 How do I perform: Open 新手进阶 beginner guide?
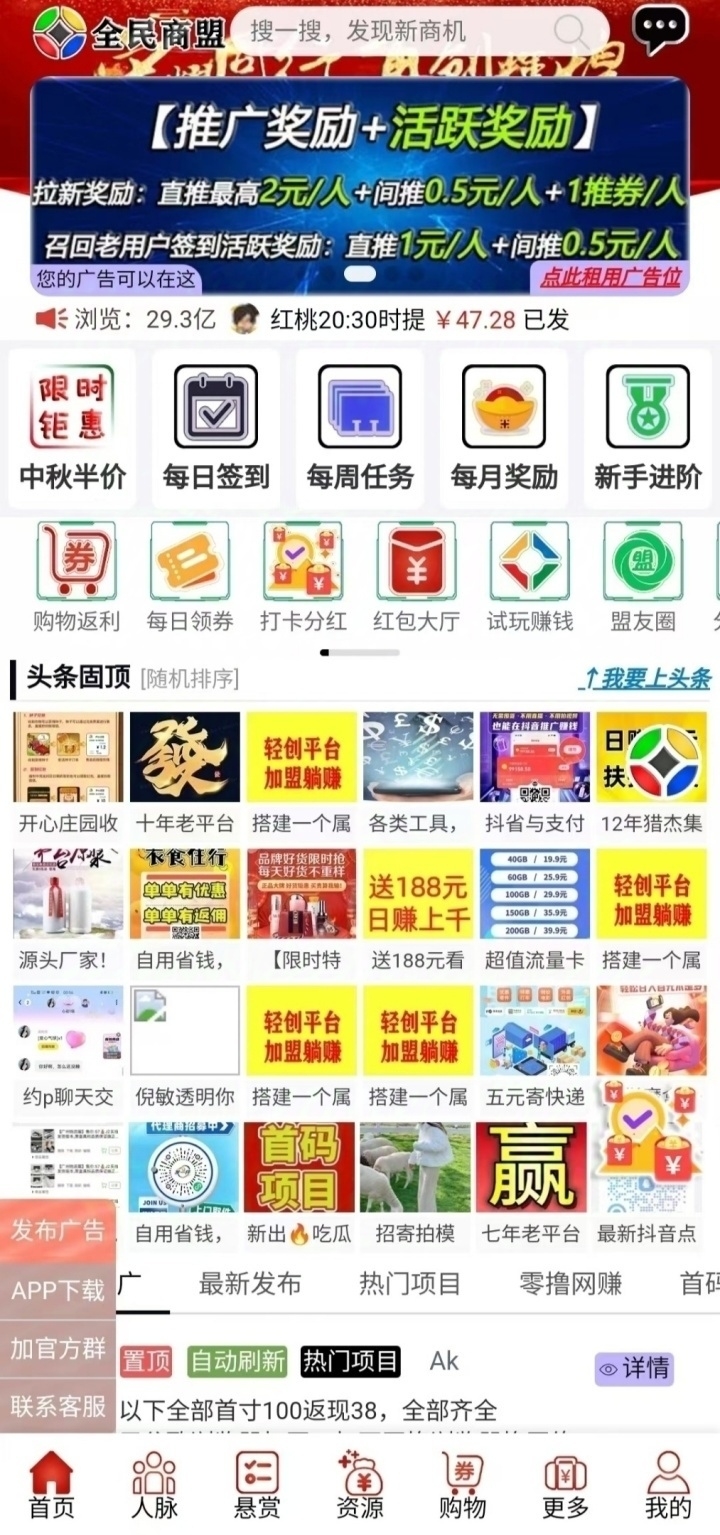[x=648, y=429]
